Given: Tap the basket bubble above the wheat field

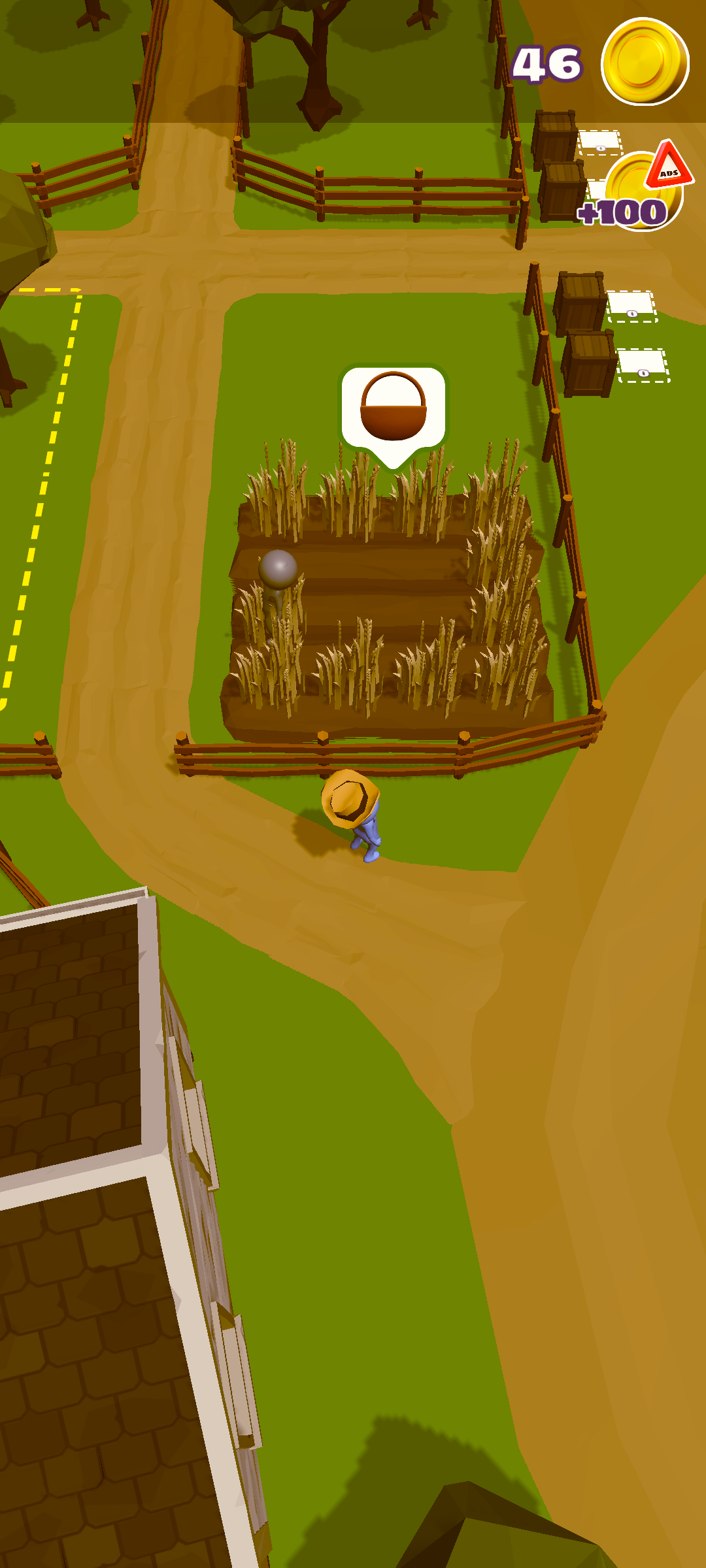Looking at the screenshot, I should point(394,408).
